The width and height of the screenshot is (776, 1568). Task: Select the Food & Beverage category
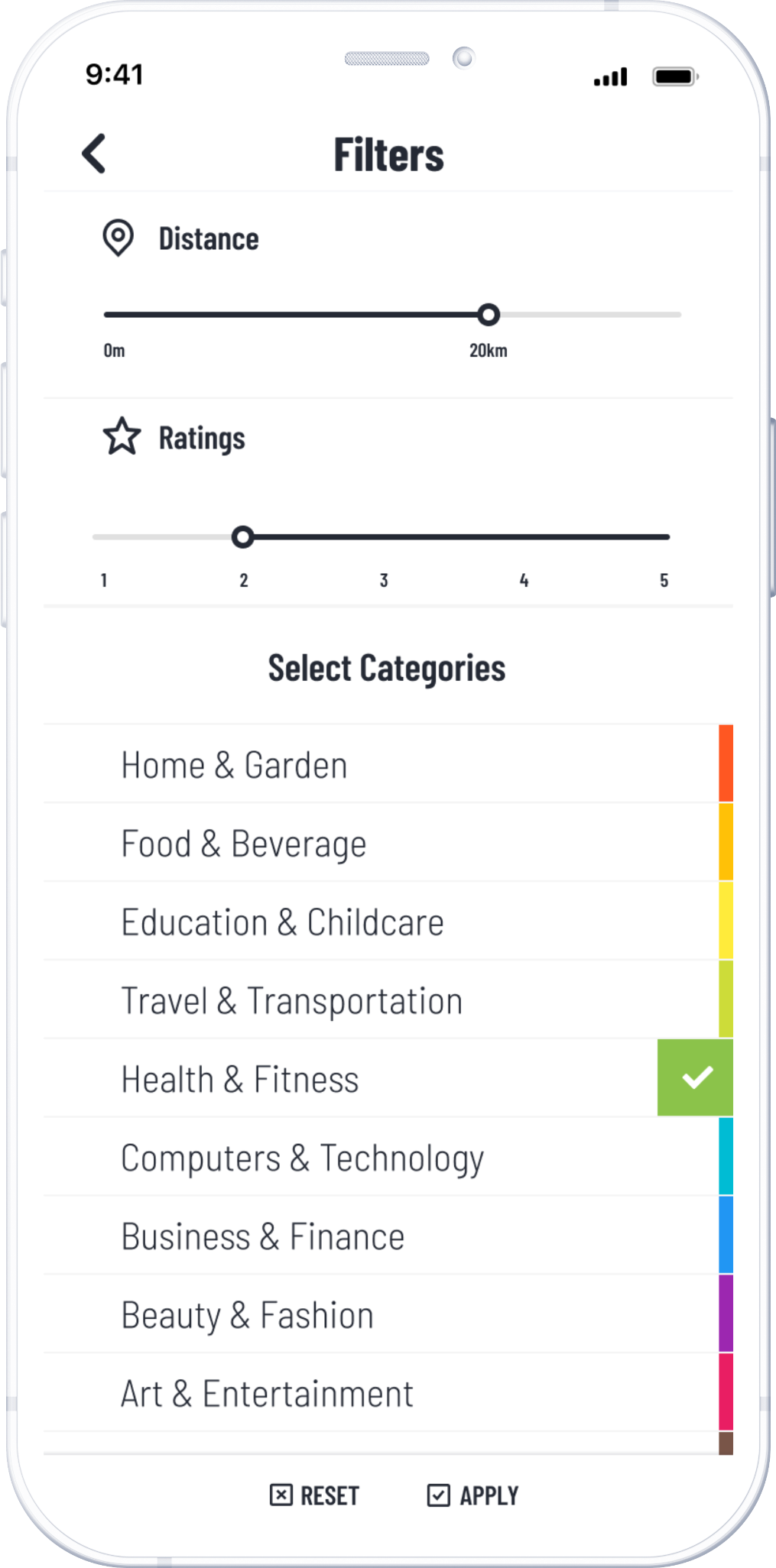pyautogui.click(x=388, y=843)
